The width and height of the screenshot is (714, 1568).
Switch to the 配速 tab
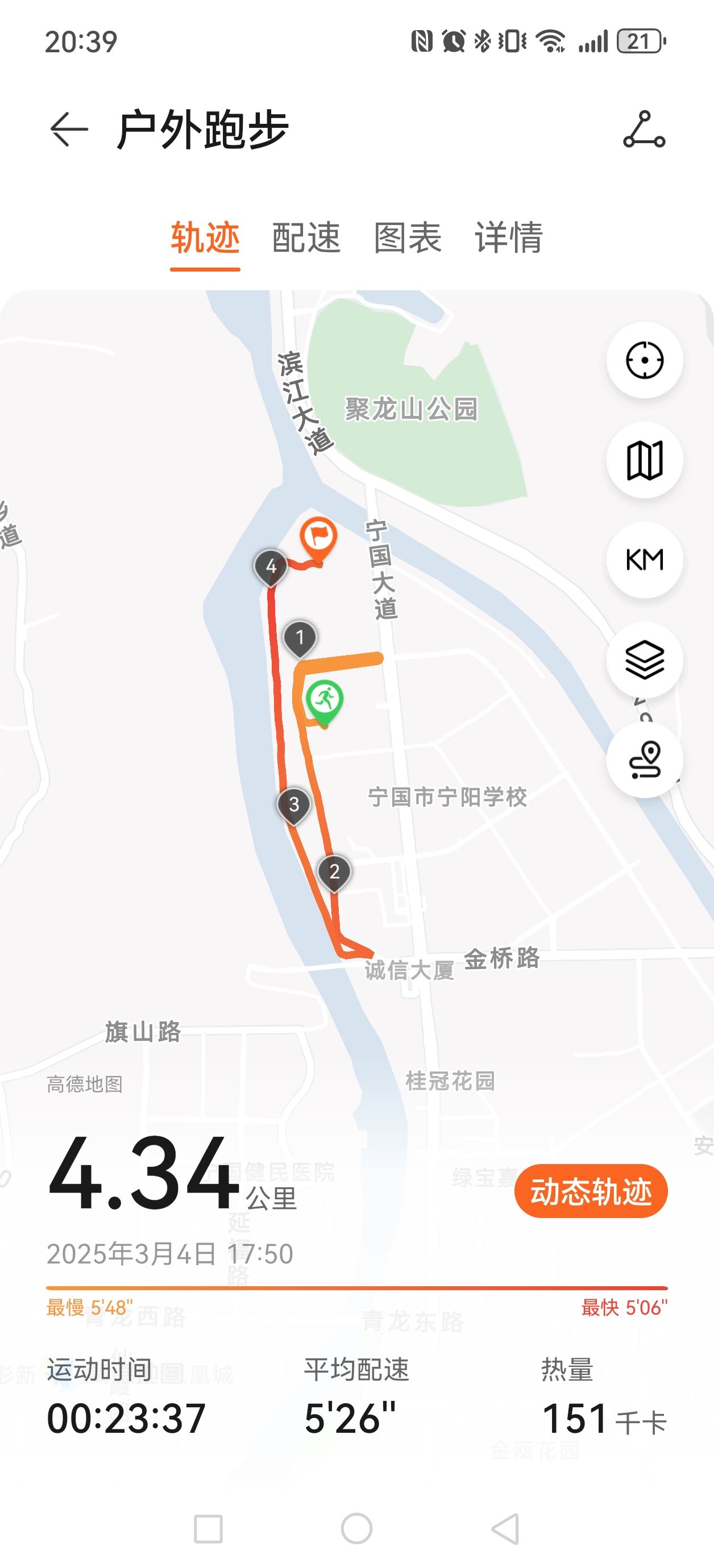pyautogui.click(x=306, y=237)
